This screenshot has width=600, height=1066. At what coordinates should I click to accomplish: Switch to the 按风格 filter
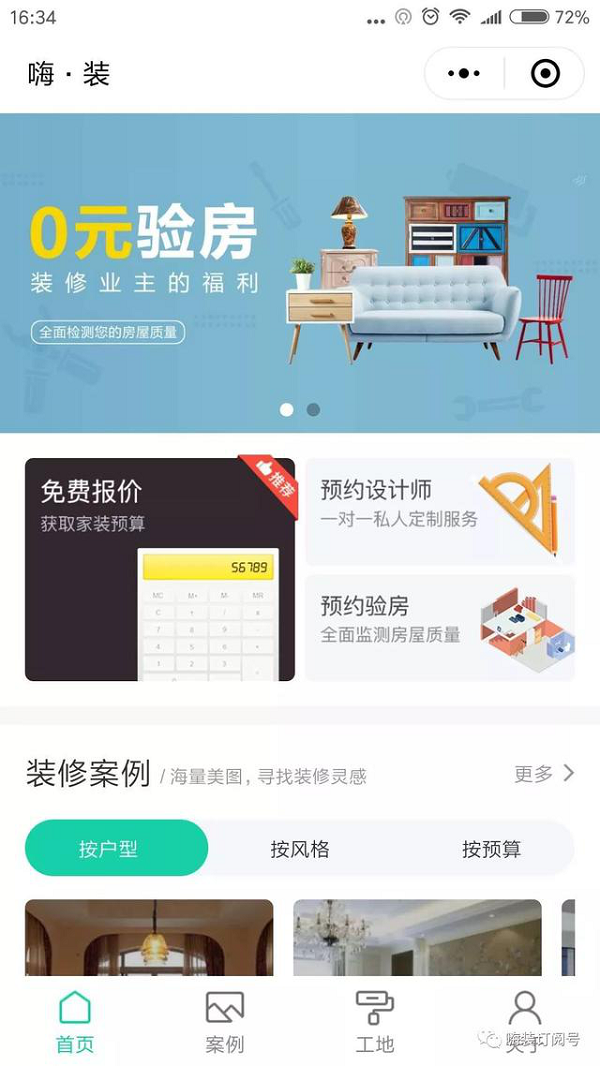click(x=300, y=849)
